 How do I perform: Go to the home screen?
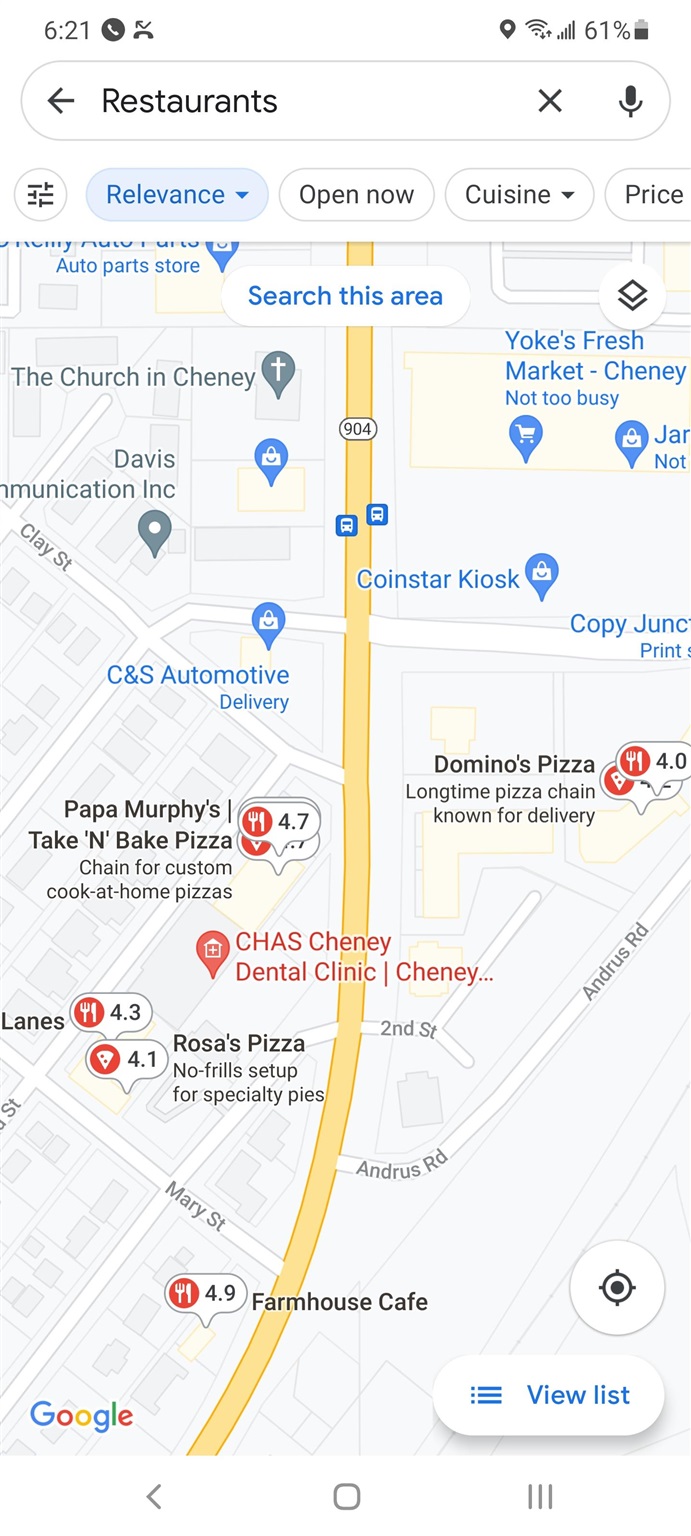(x=346, y=1496)
